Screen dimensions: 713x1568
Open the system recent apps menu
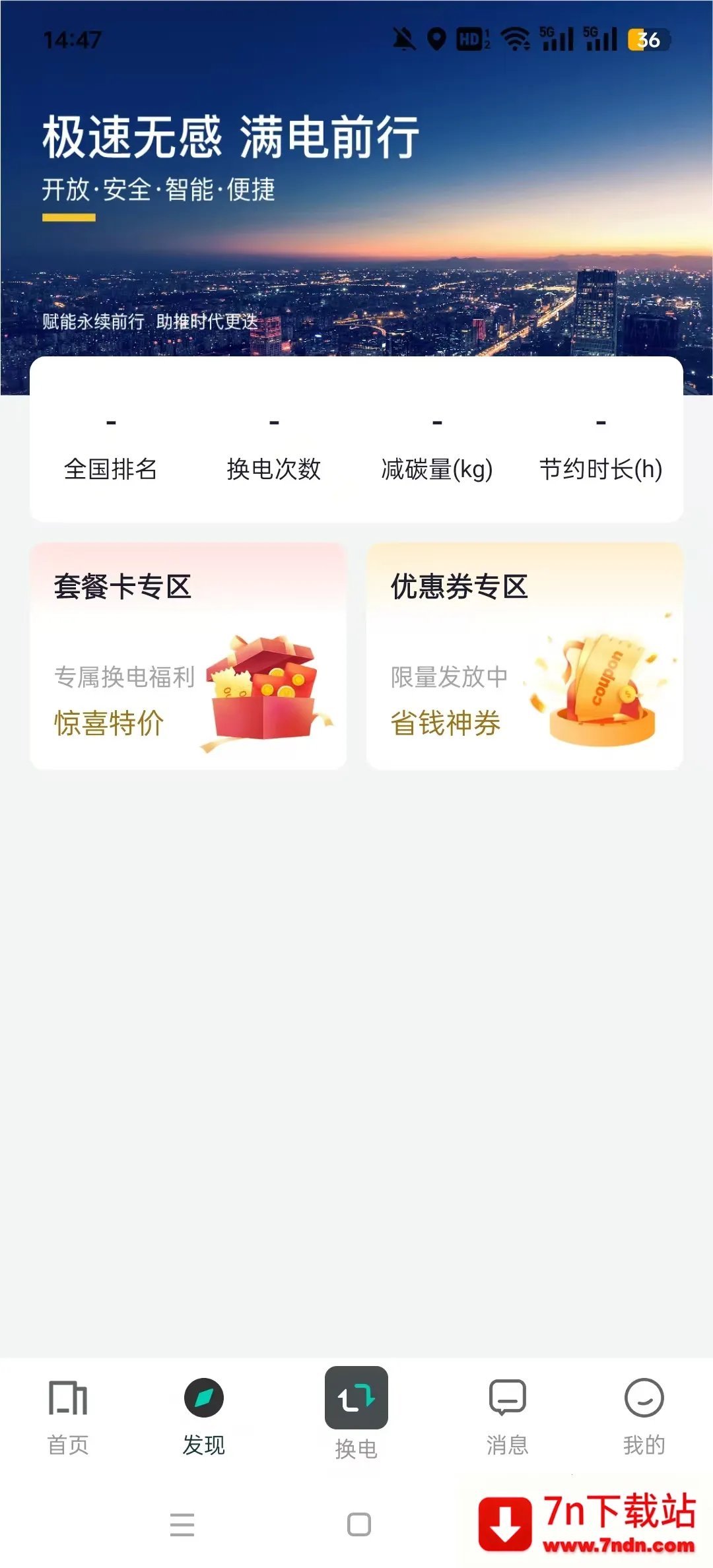[182, 1524]
